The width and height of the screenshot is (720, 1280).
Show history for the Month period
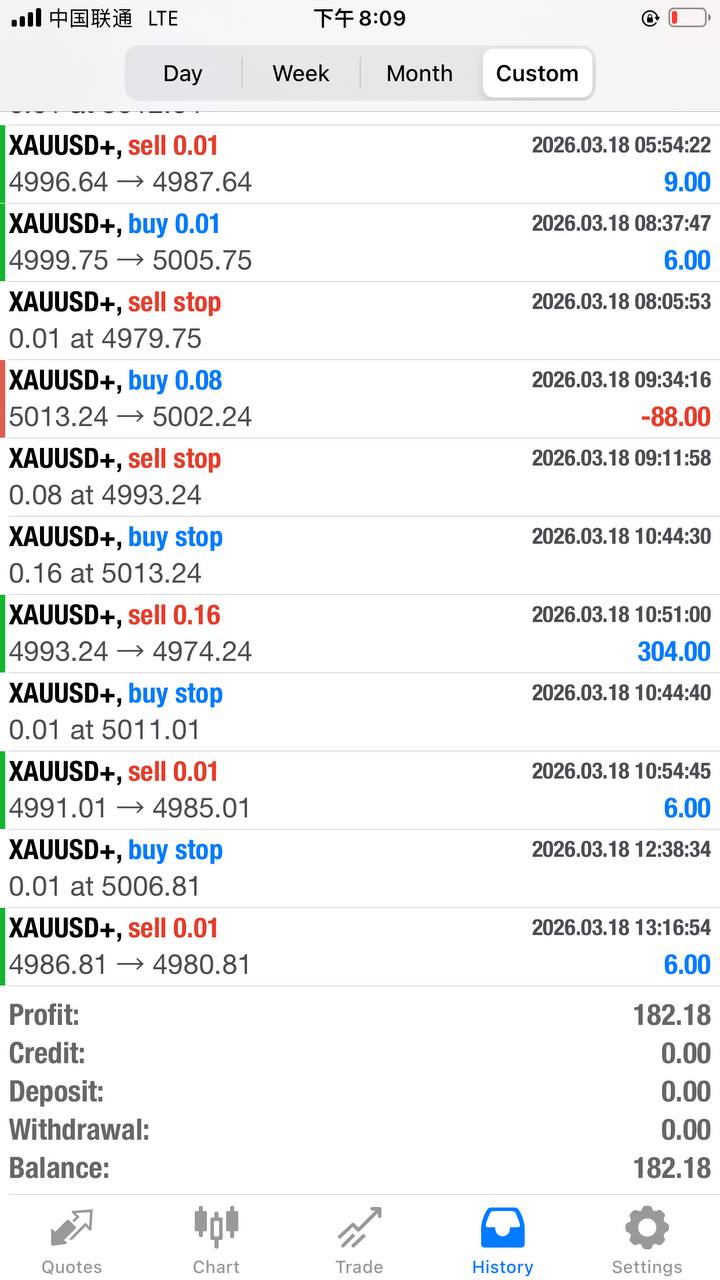[419, 73]
